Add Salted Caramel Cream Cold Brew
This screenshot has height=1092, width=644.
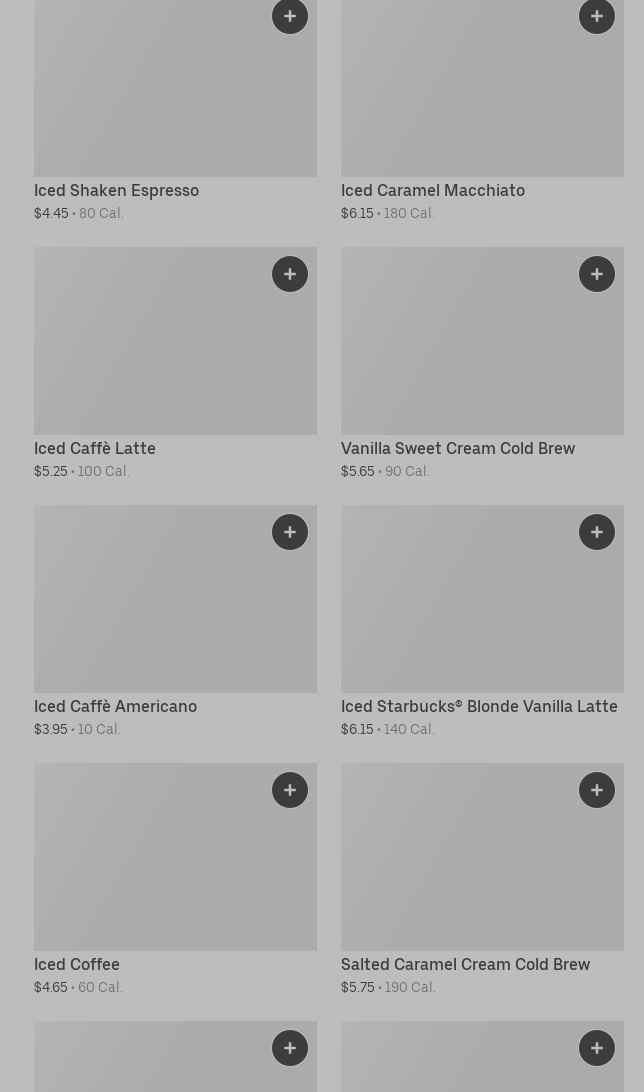click(x=597, y=790)
